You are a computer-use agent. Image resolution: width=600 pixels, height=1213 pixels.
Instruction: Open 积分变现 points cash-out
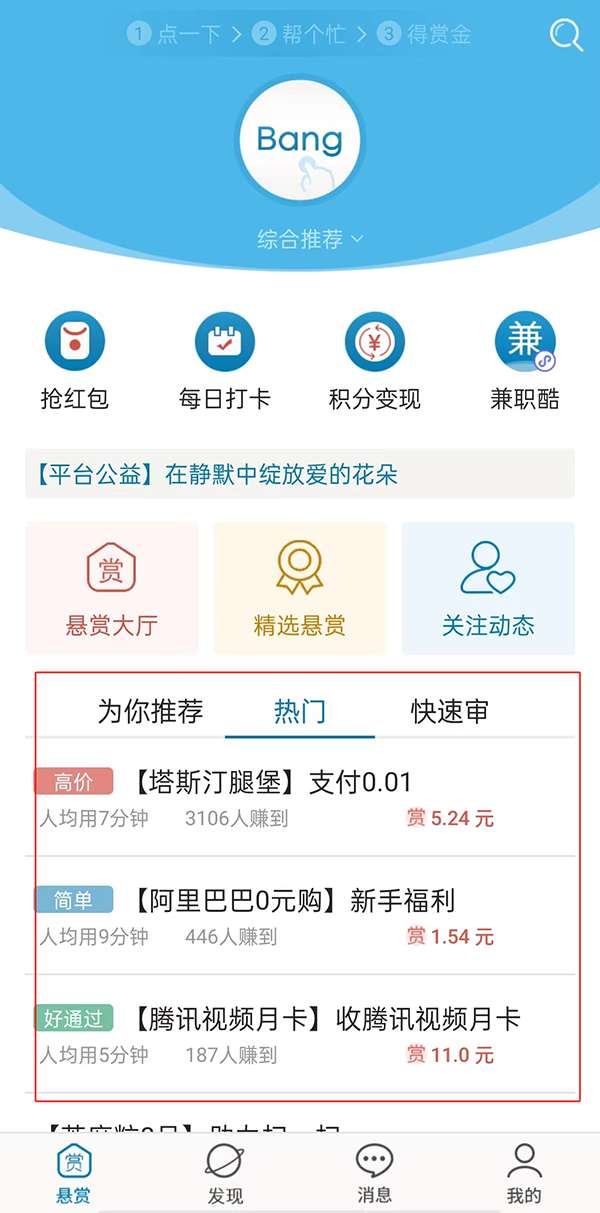coord(375,362)
